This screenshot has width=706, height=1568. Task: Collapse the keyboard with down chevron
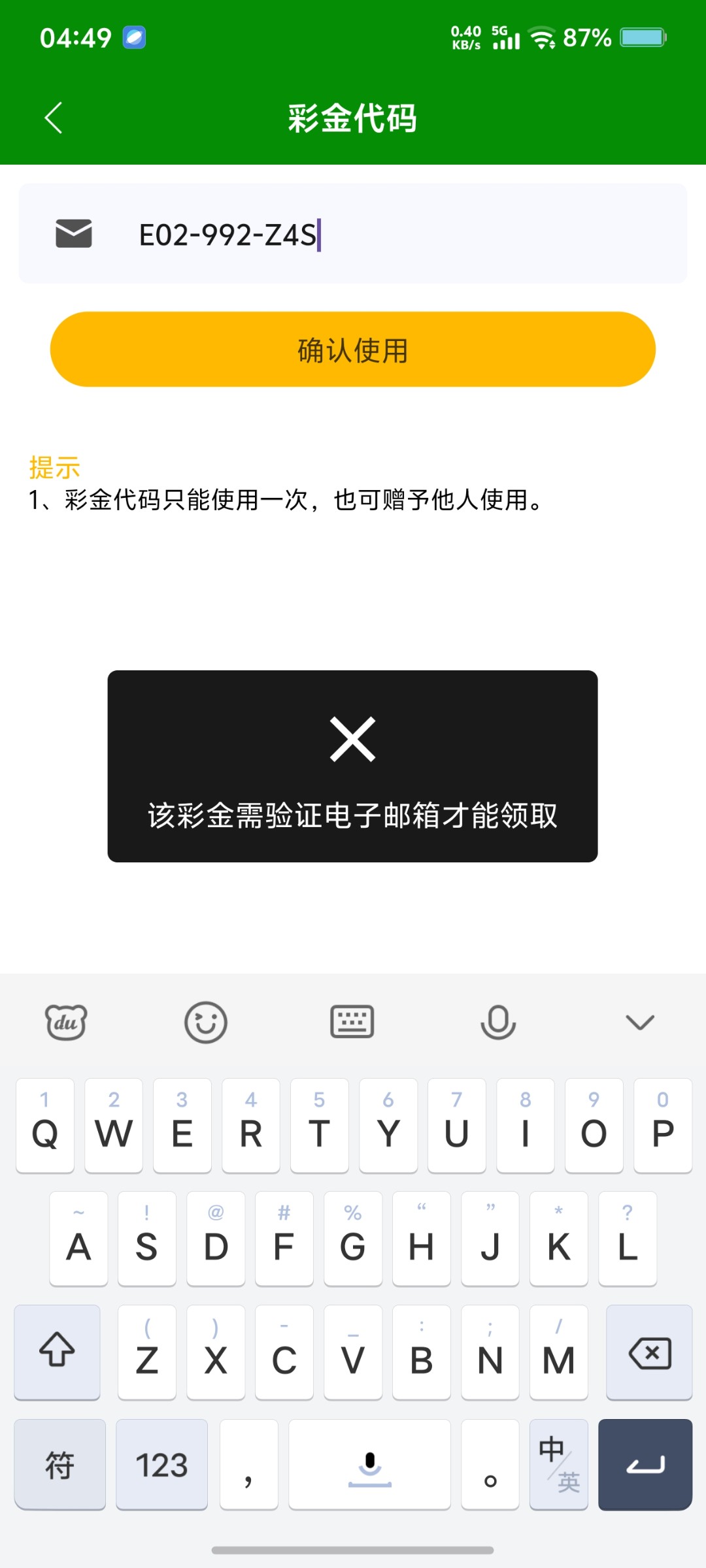tap(640, 1022)
